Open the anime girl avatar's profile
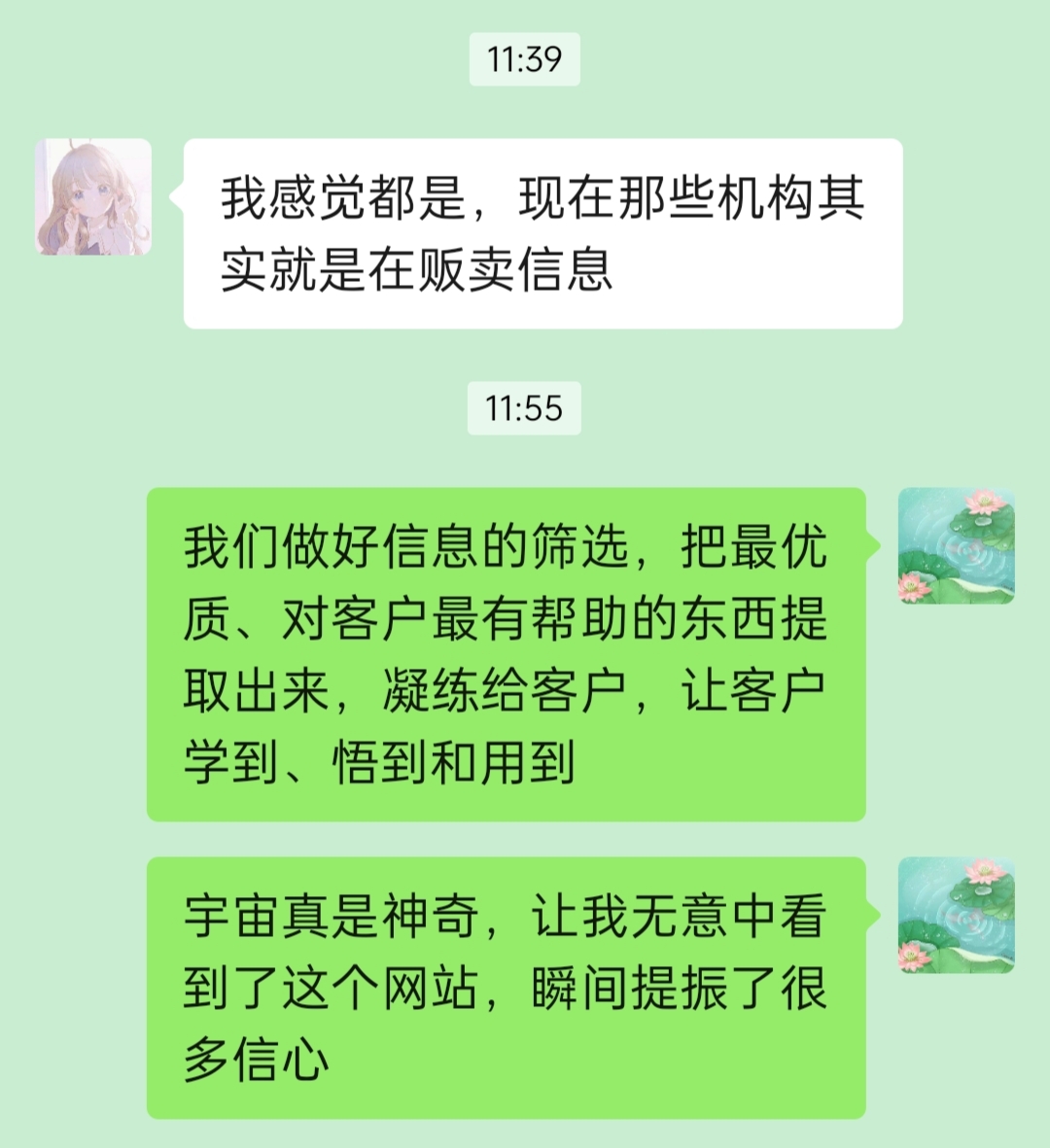 [x=93, y=197]
